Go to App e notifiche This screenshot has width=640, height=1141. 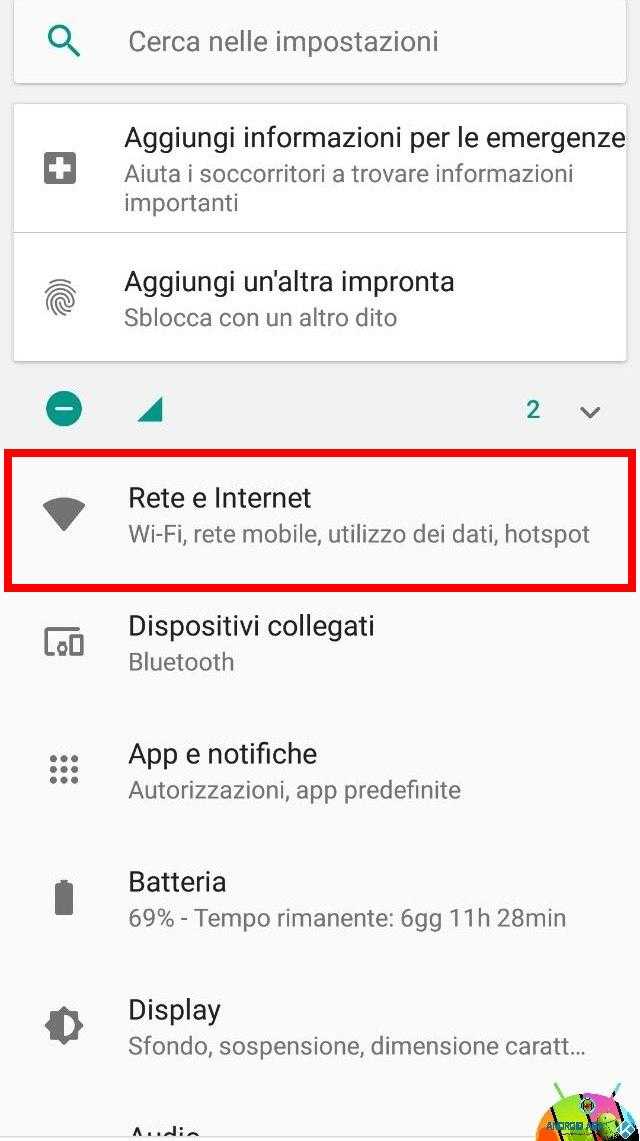tap(320, 771)
